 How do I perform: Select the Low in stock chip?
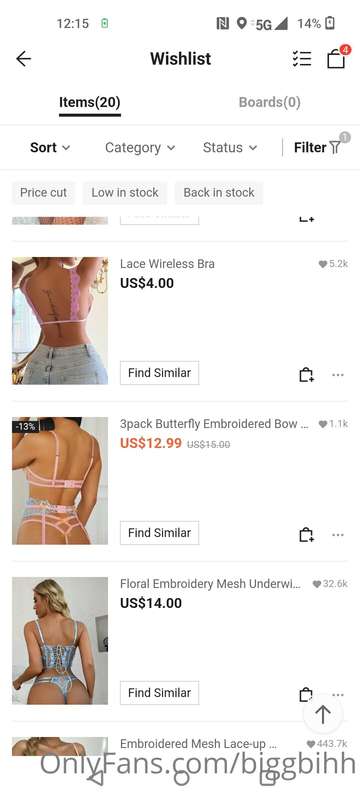coord(125,192)
